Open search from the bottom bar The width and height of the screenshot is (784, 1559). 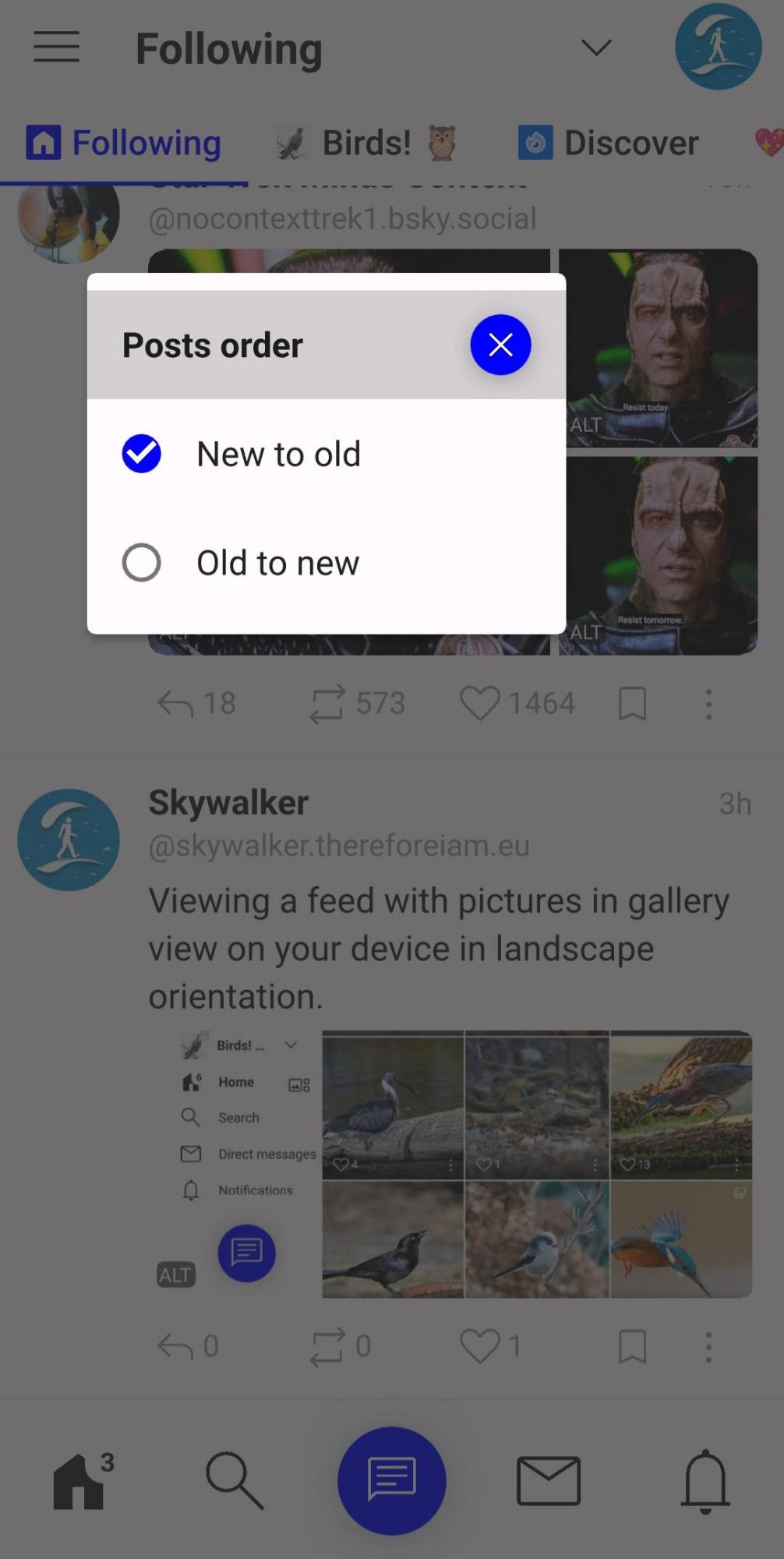235,1480
